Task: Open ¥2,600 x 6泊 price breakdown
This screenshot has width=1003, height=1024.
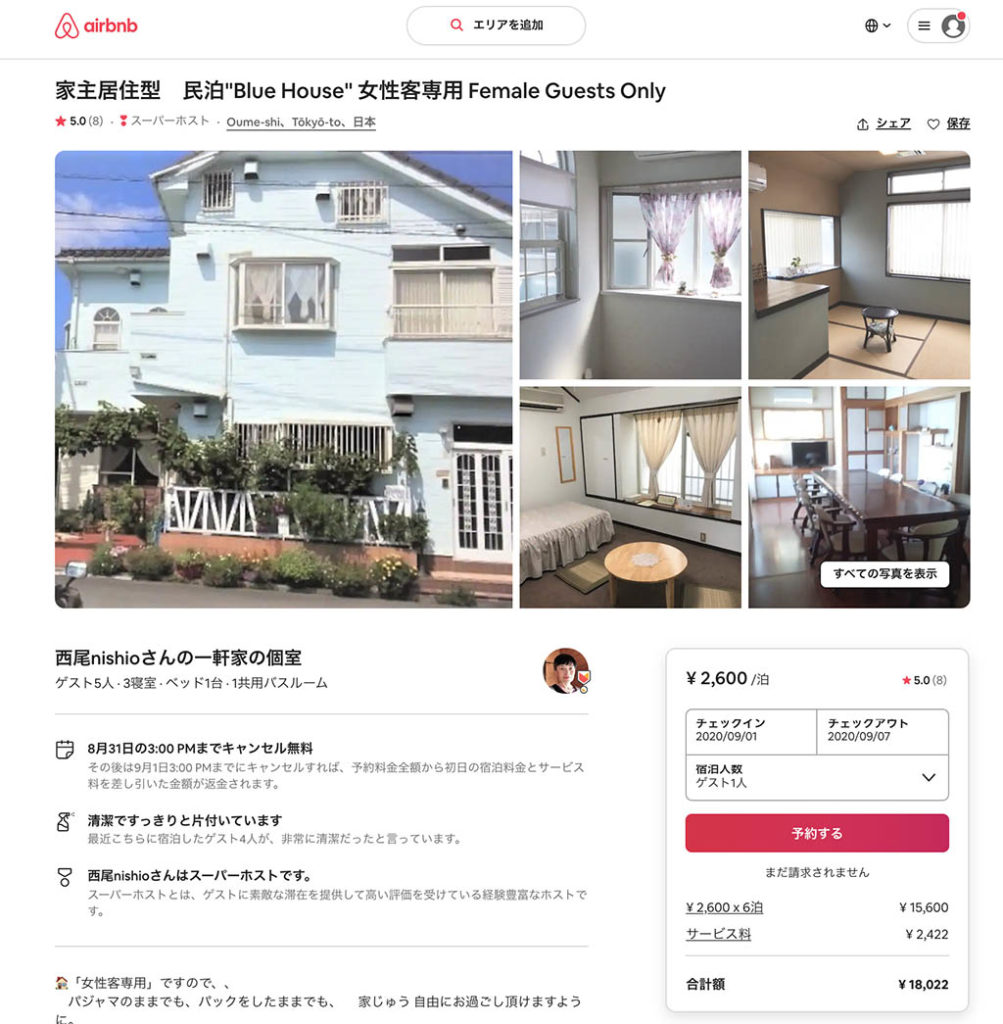Action: (x=724, y=908)
